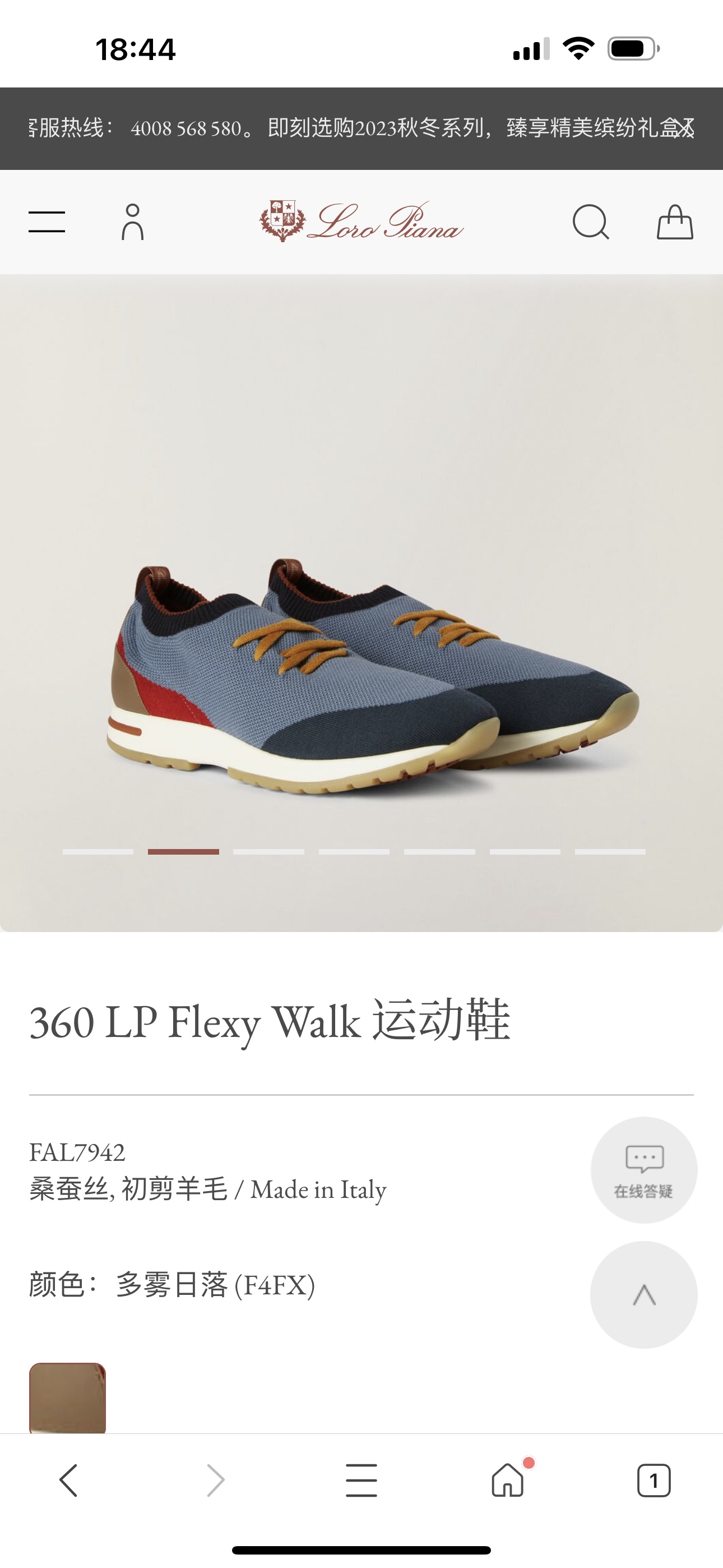723x1568 pixels.
Task: Open the account profile icon
Action: pyautogui.click(x=132, y=222)
